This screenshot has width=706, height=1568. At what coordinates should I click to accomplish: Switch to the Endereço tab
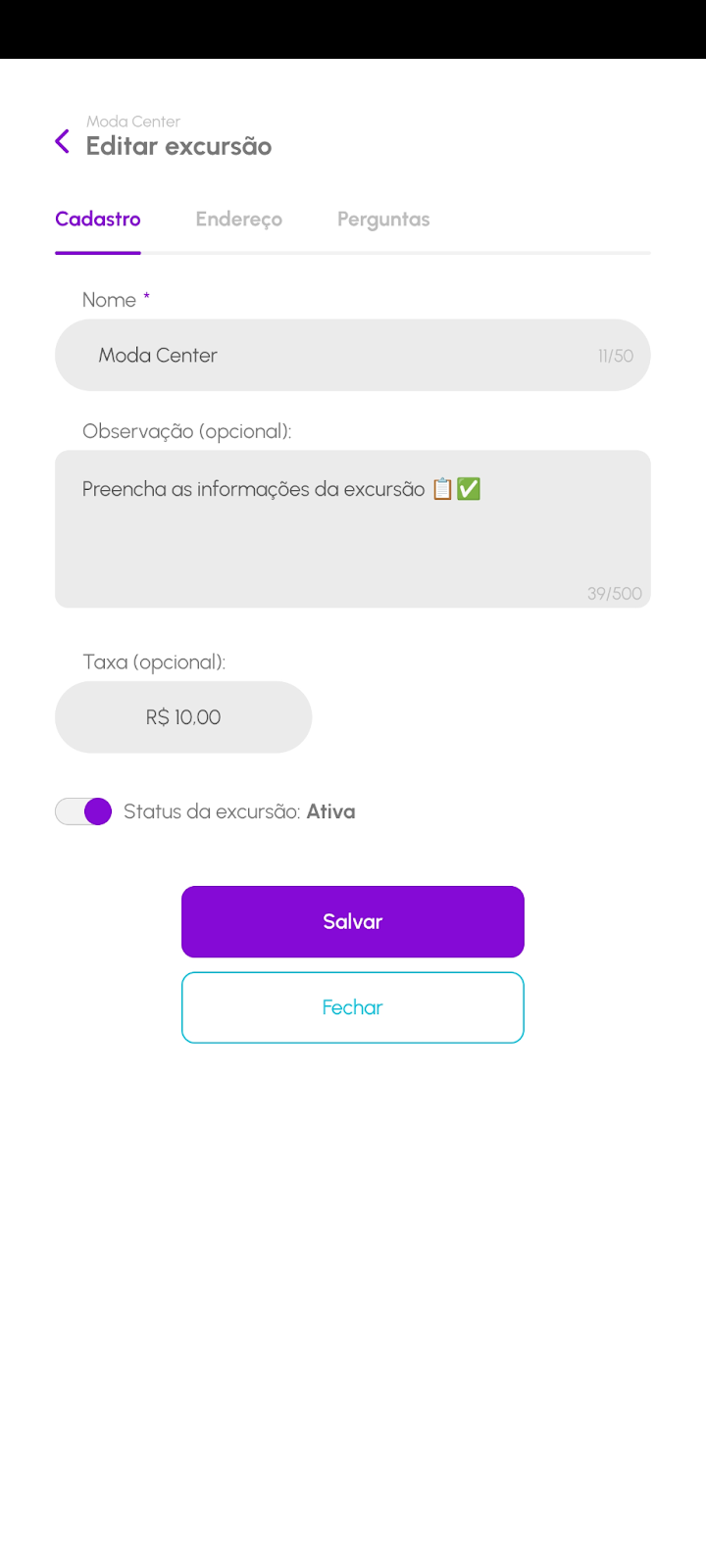(x=238, y=220)
